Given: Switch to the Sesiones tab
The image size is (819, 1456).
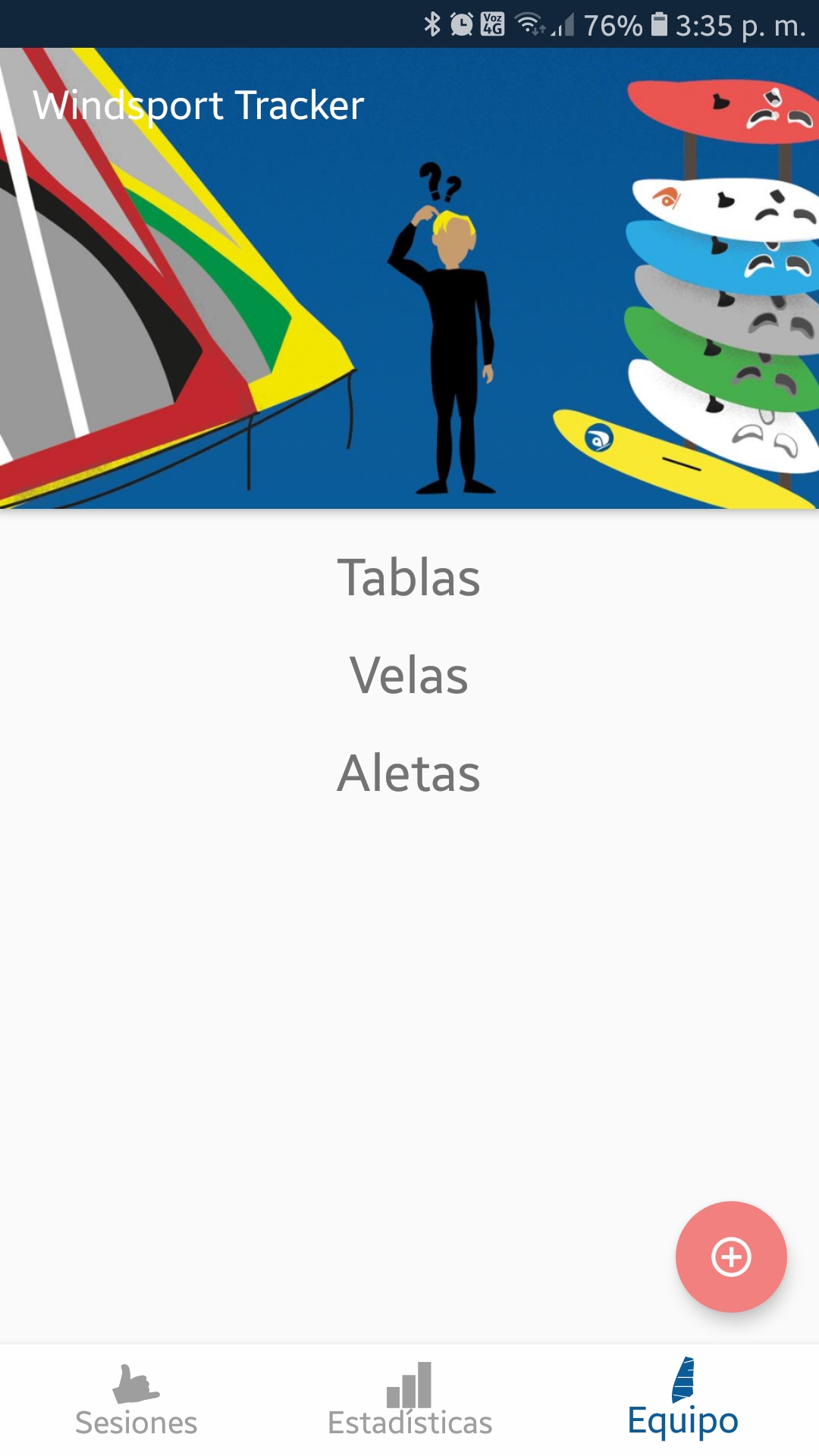Looking at the screenshot, I should [136, 1401].
